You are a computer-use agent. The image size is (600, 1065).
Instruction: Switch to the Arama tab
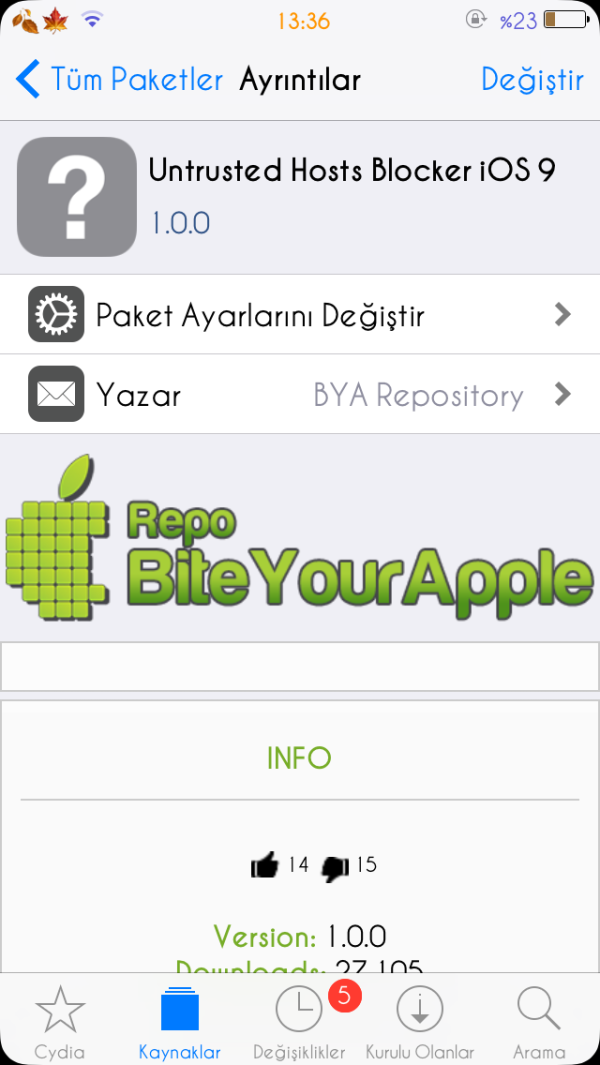coord(539,1022)
